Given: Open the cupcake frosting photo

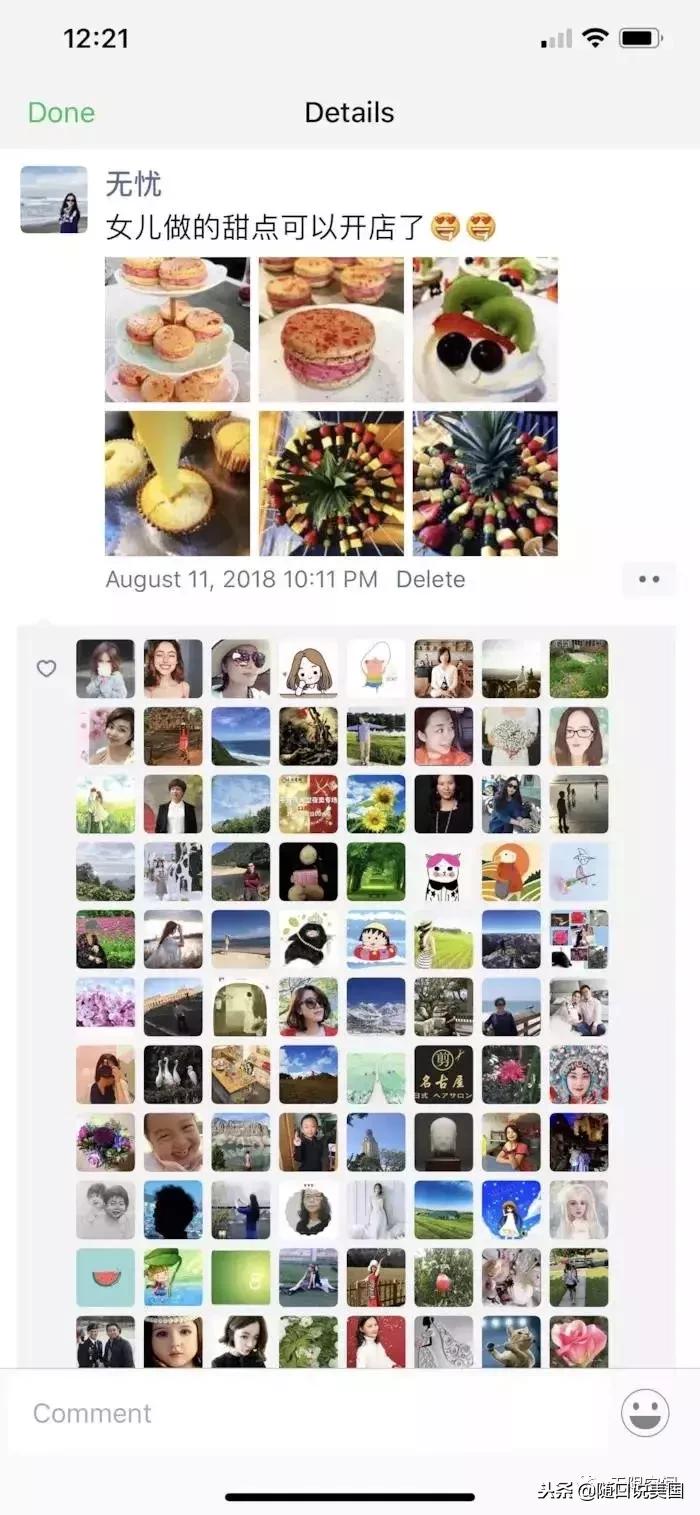Looking at the screenshot, I should [177, 483].
